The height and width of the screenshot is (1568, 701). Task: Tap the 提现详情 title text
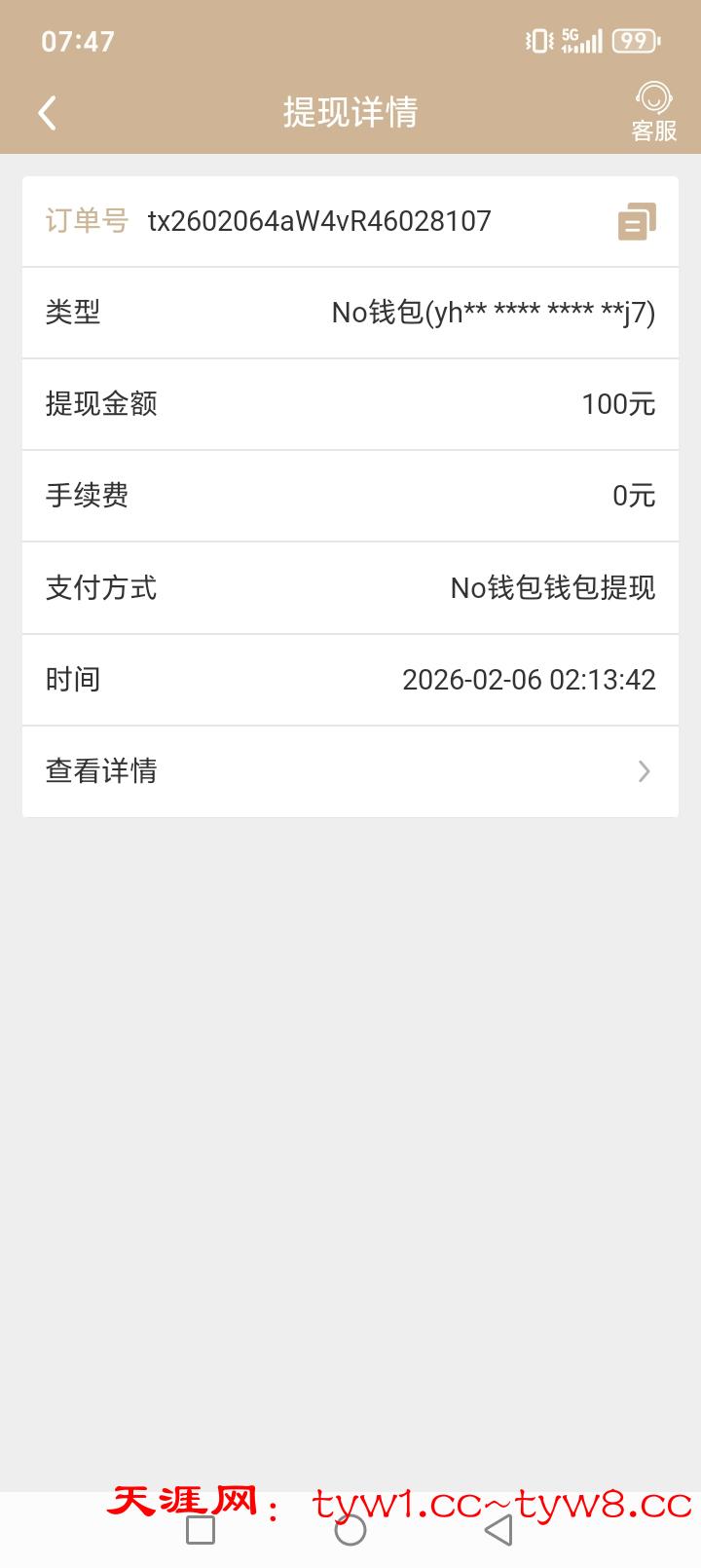(350, 112)
